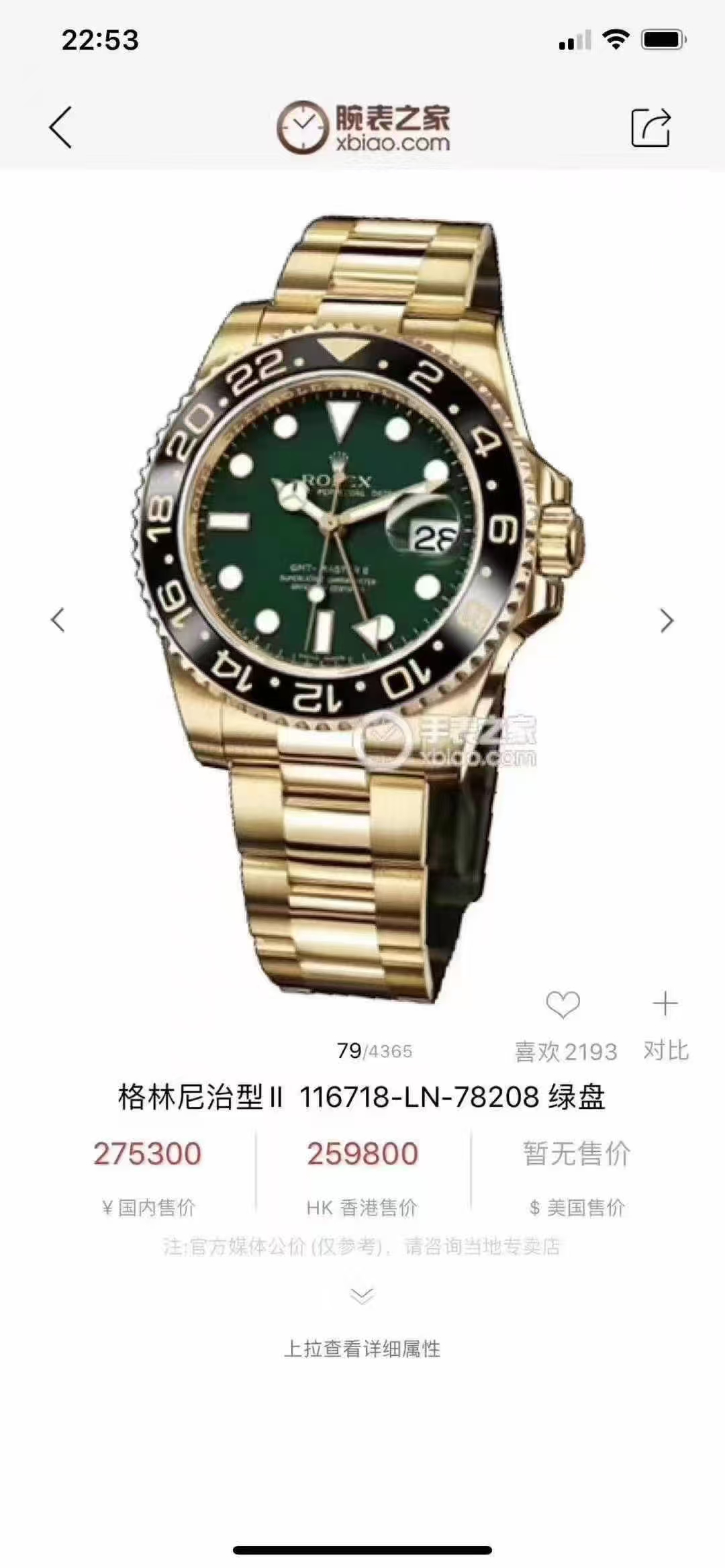Share this watch page
Screen dimensions: 725x1568
pos(650,127)
